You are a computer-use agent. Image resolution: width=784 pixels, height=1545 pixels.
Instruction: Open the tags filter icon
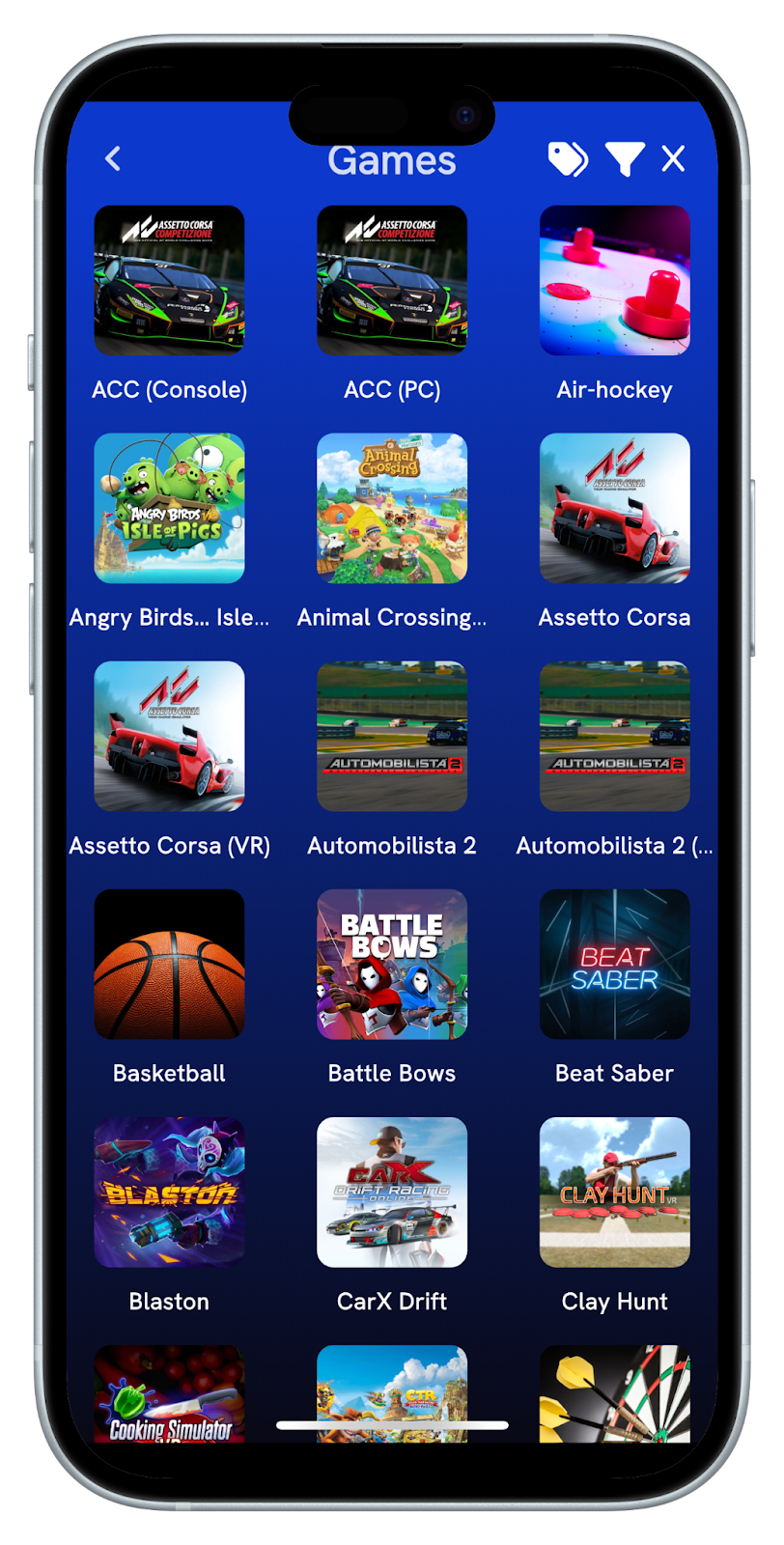(x=568, y=158)
